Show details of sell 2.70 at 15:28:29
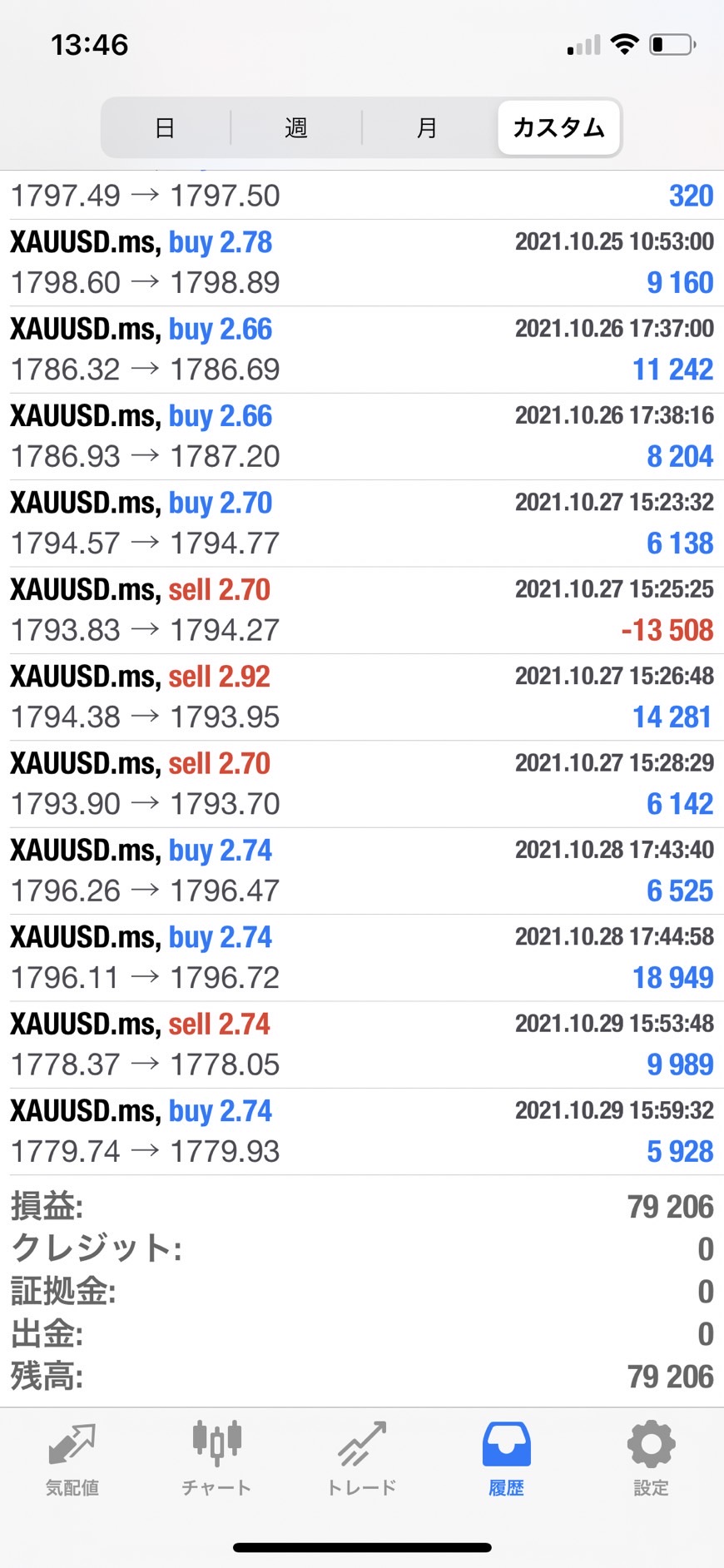Image resolution: width=724 pixels, height=1568 pixels. pyautogui.click(x=362, y=784)
